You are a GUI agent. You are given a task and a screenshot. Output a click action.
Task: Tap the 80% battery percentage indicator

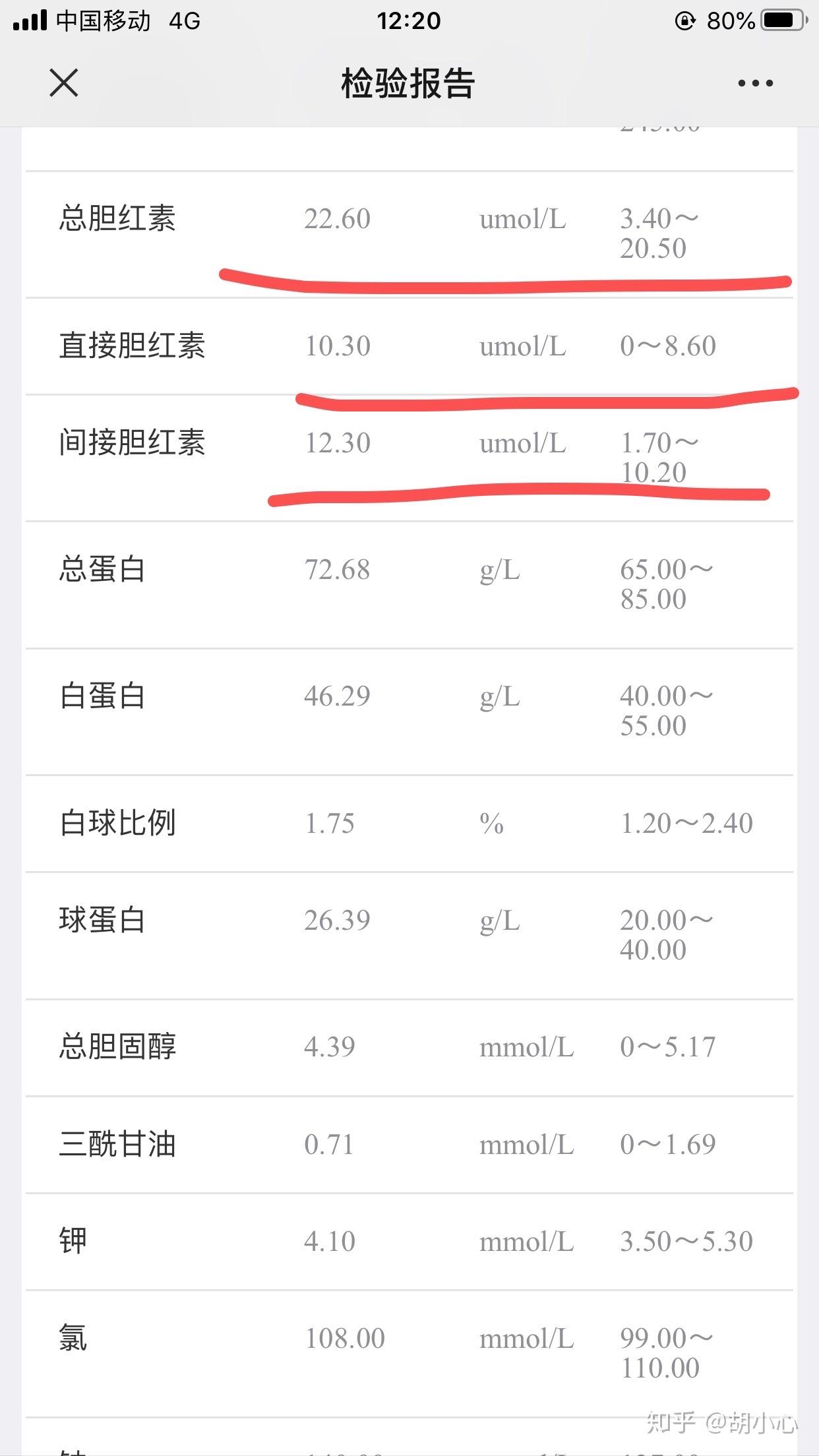(731, 20)
